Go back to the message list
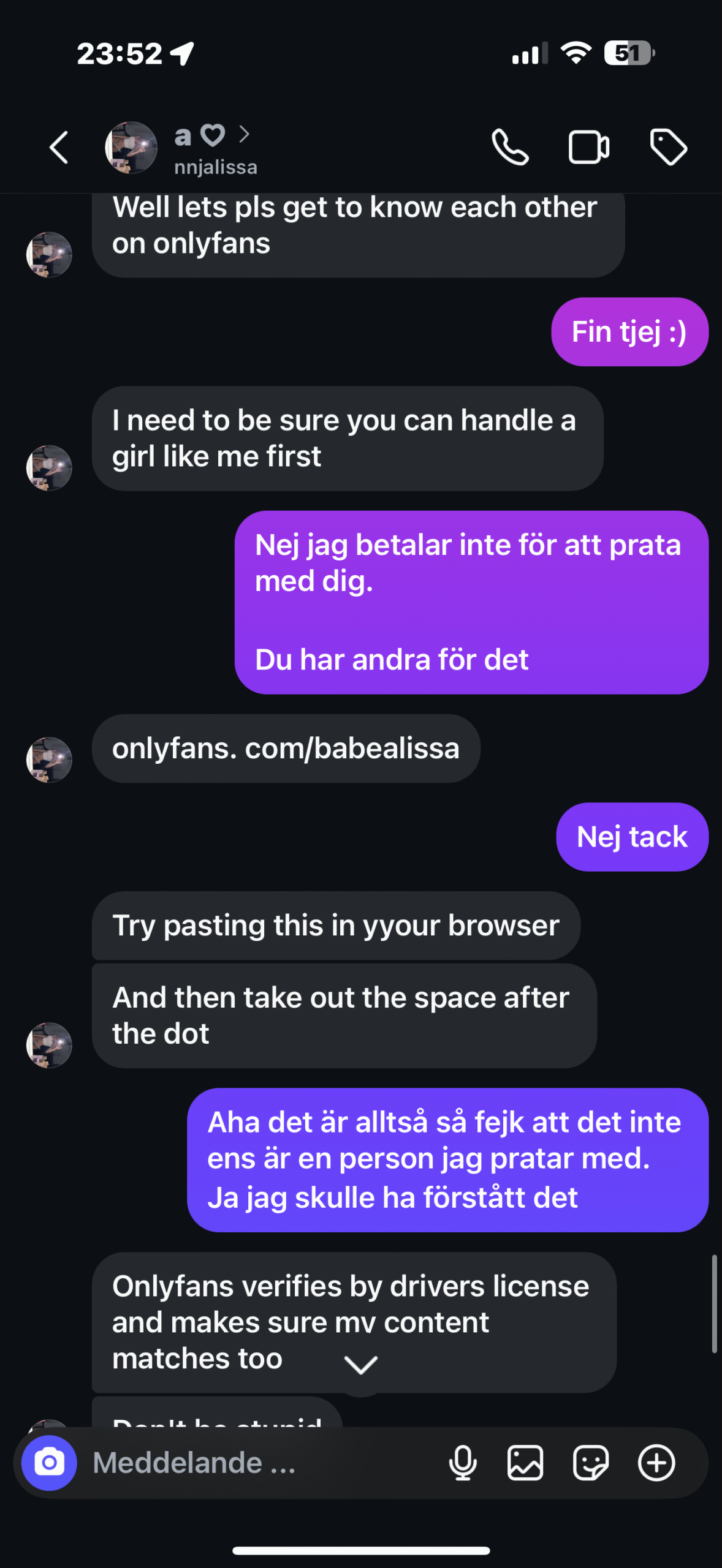 [59, 148]
